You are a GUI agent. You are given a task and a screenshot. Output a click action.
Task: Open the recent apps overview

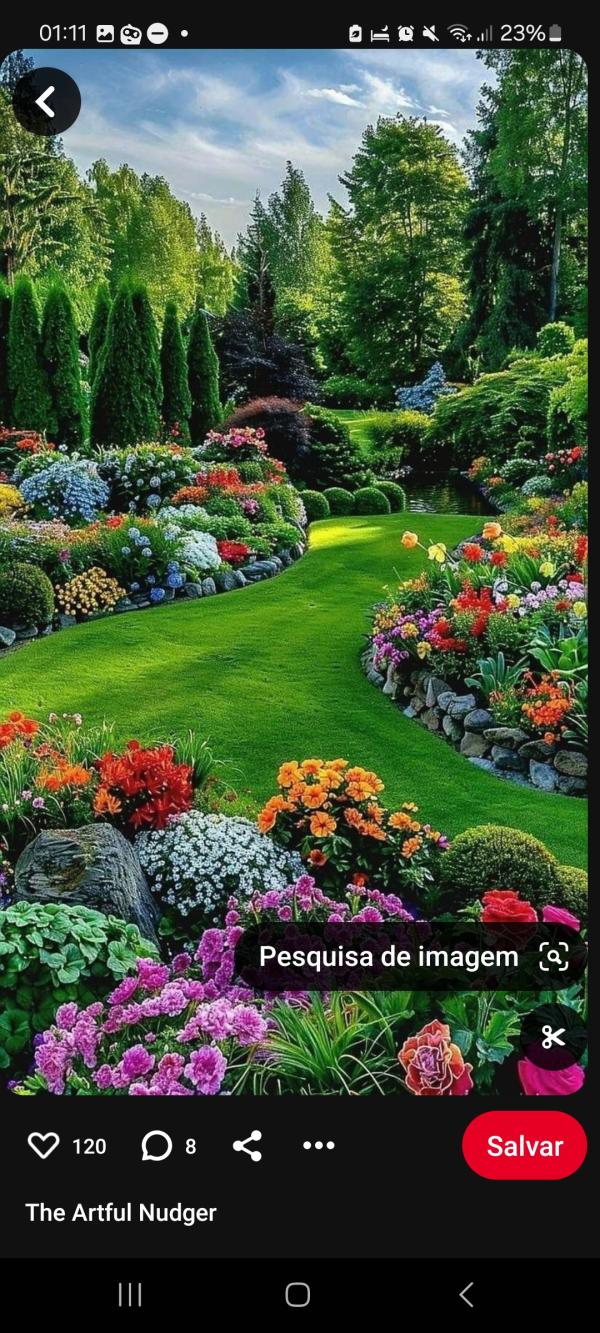(130, 1295)
